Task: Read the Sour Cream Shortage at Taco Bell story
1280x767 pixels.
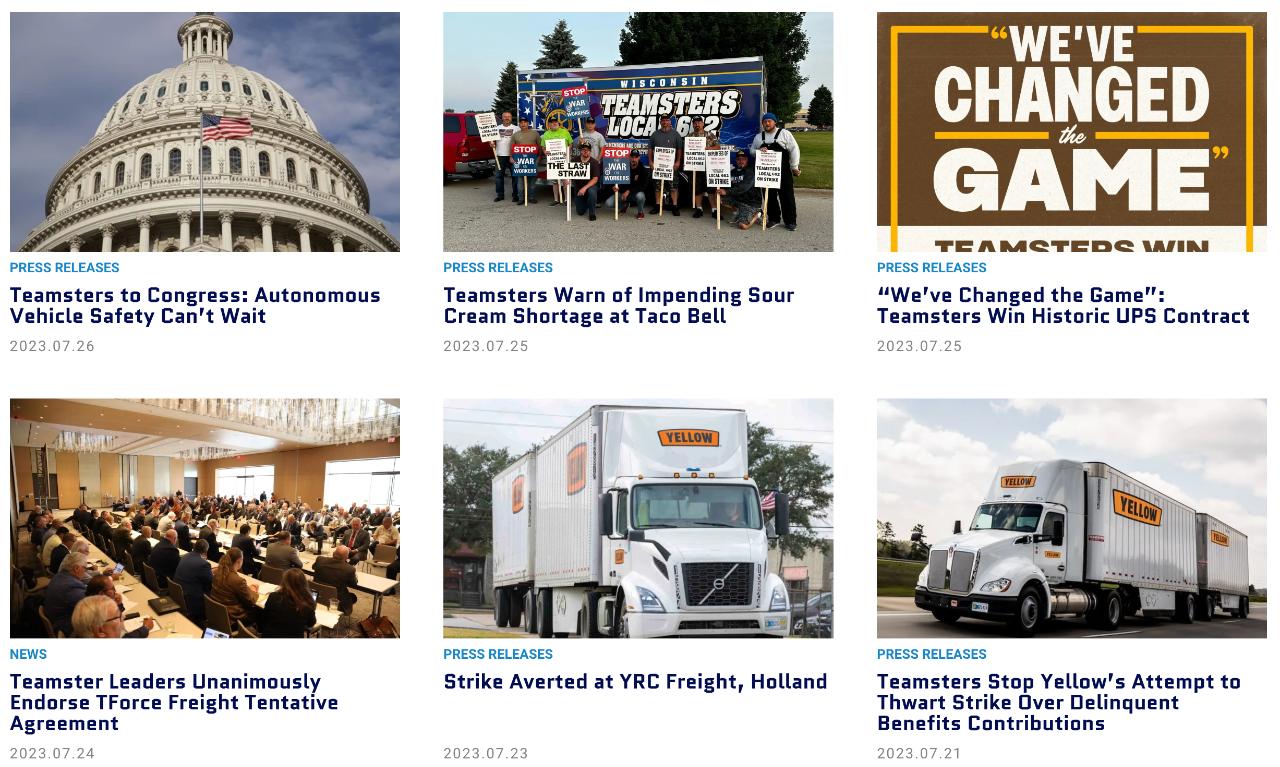Action: tap(618, 305)
